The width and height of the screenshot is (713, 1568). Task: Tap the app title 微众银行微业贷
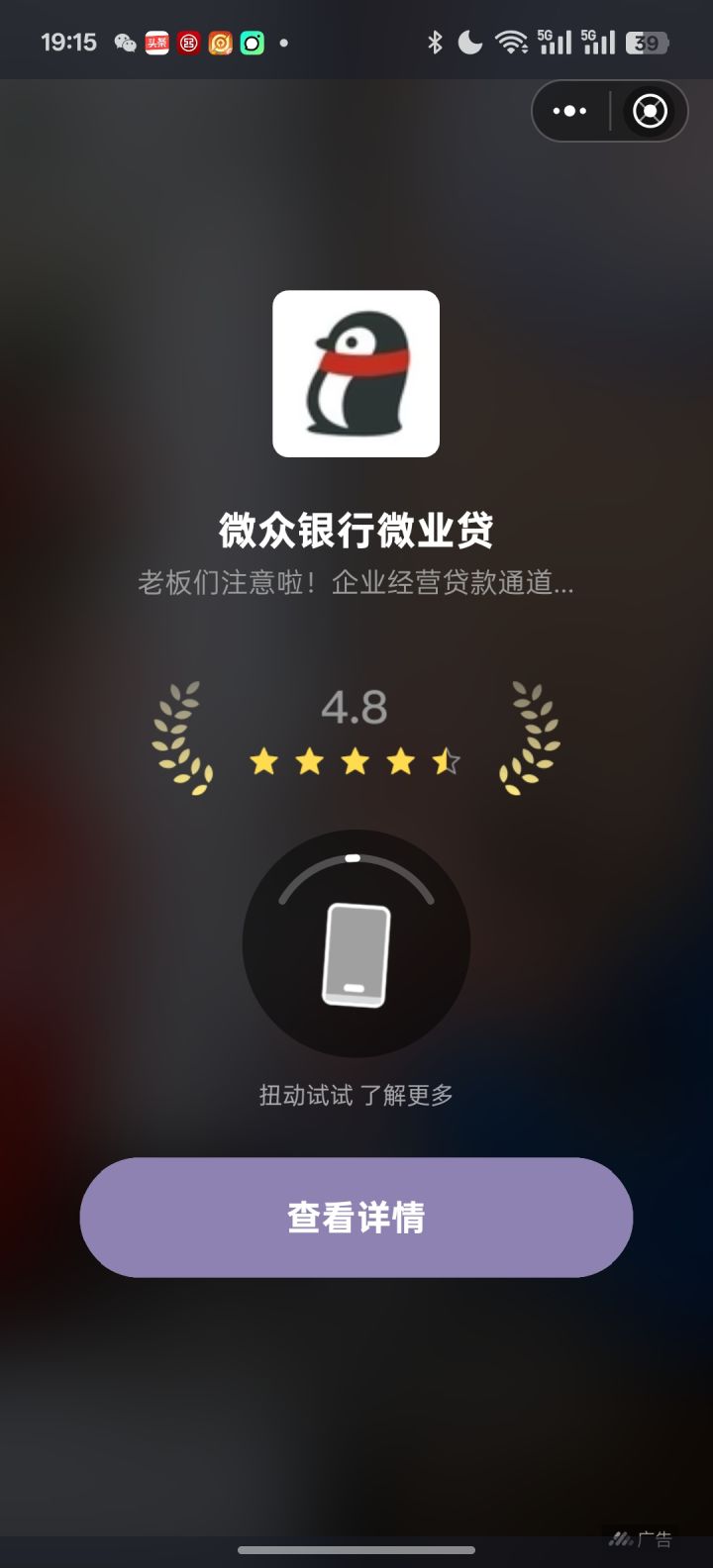click(356, 530)
